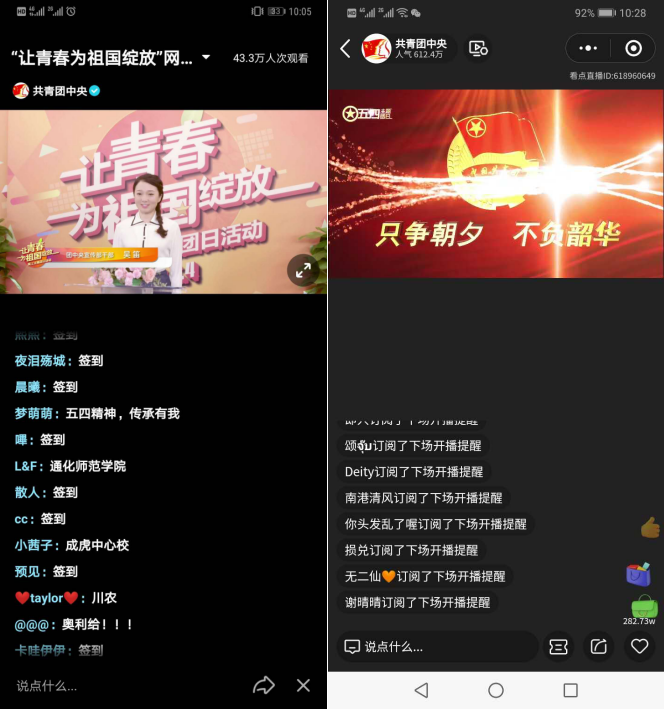The width and height of the screenshot is (664, 709).
Task: Share the live via curved arrow icon
Action: [264, 686]
